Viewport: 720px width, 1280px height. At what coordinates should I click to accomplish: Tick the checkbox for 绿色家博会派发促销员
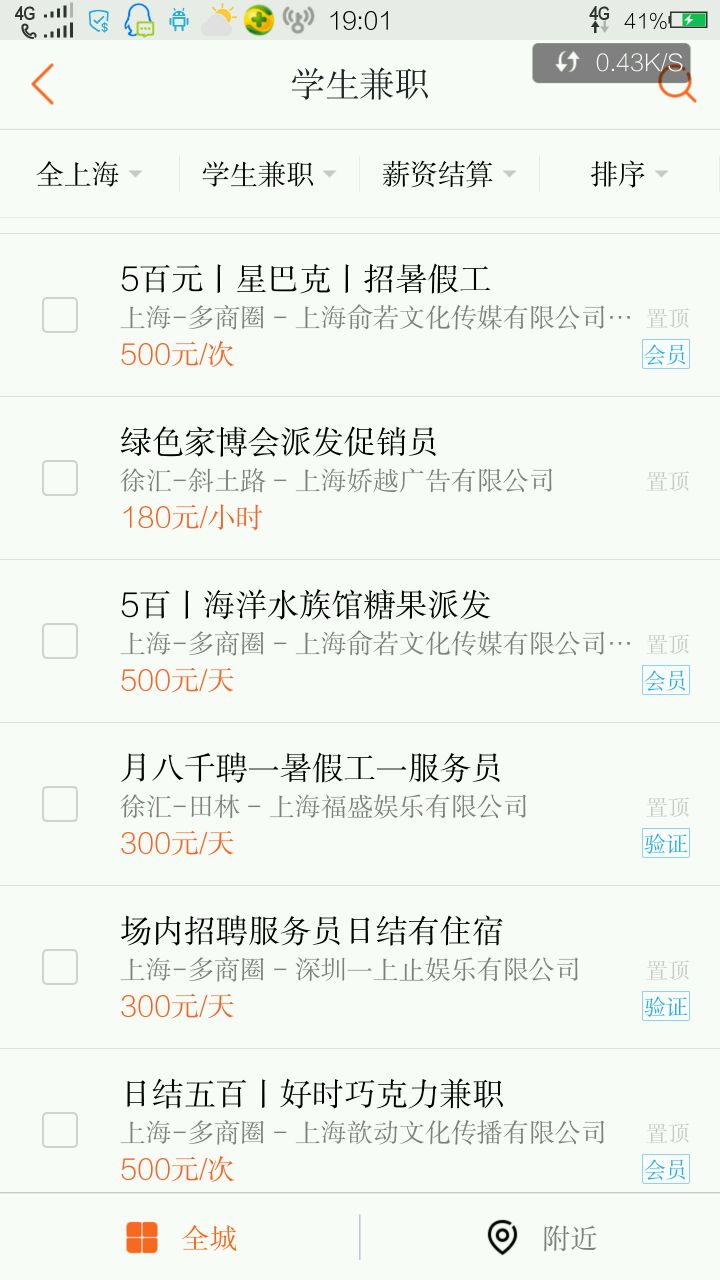click(x=60, y=478)
